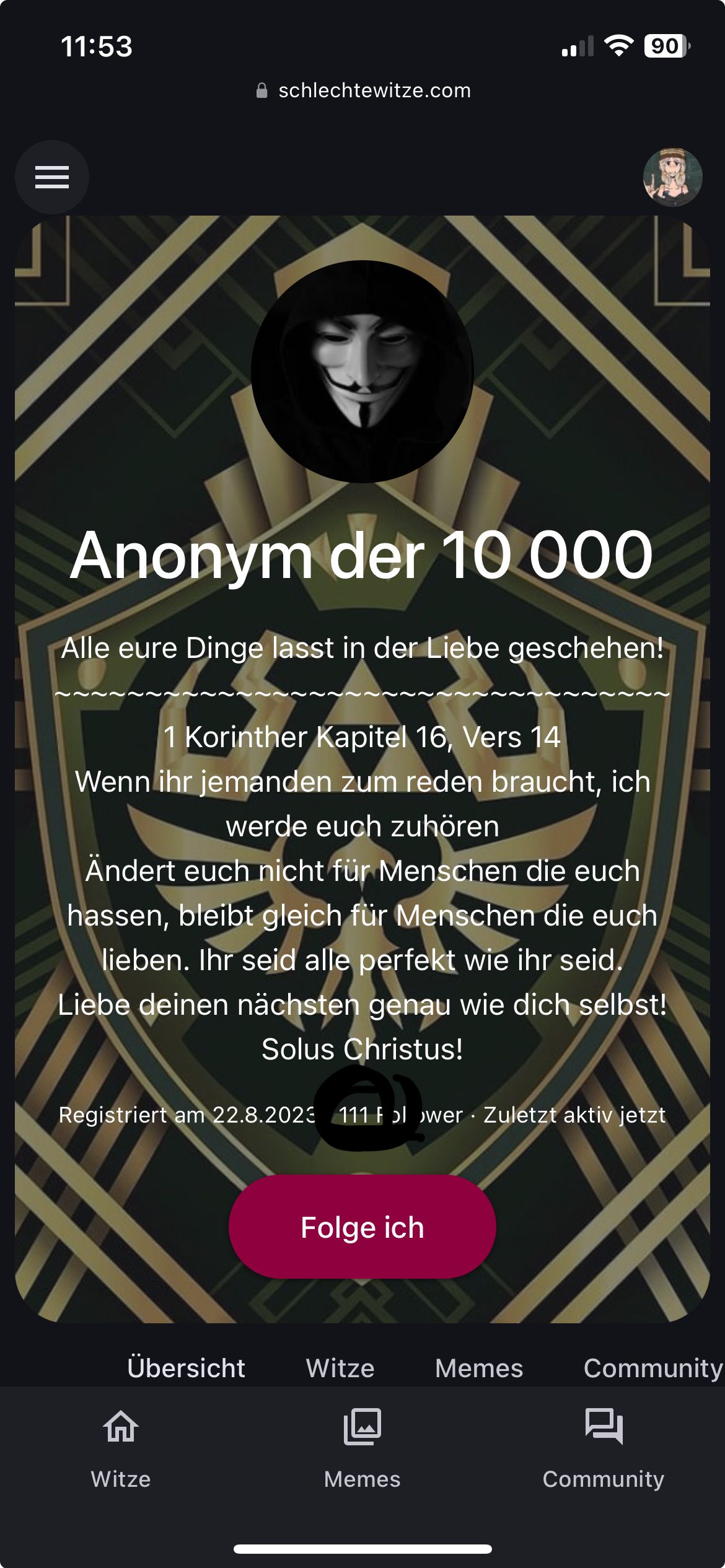Open my account avatar at top right
725x1568 pixels.
point(672,177)
